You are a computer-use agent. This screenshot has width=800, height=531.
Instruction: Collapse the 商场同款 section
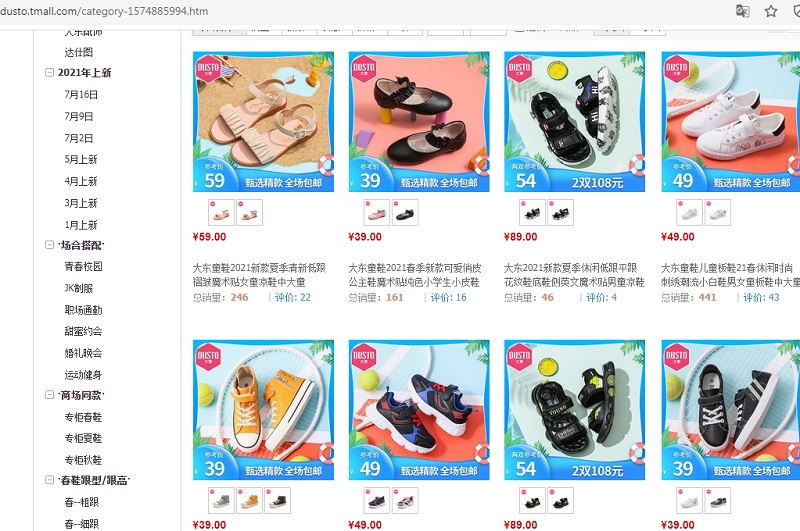[x=50, y=396]
